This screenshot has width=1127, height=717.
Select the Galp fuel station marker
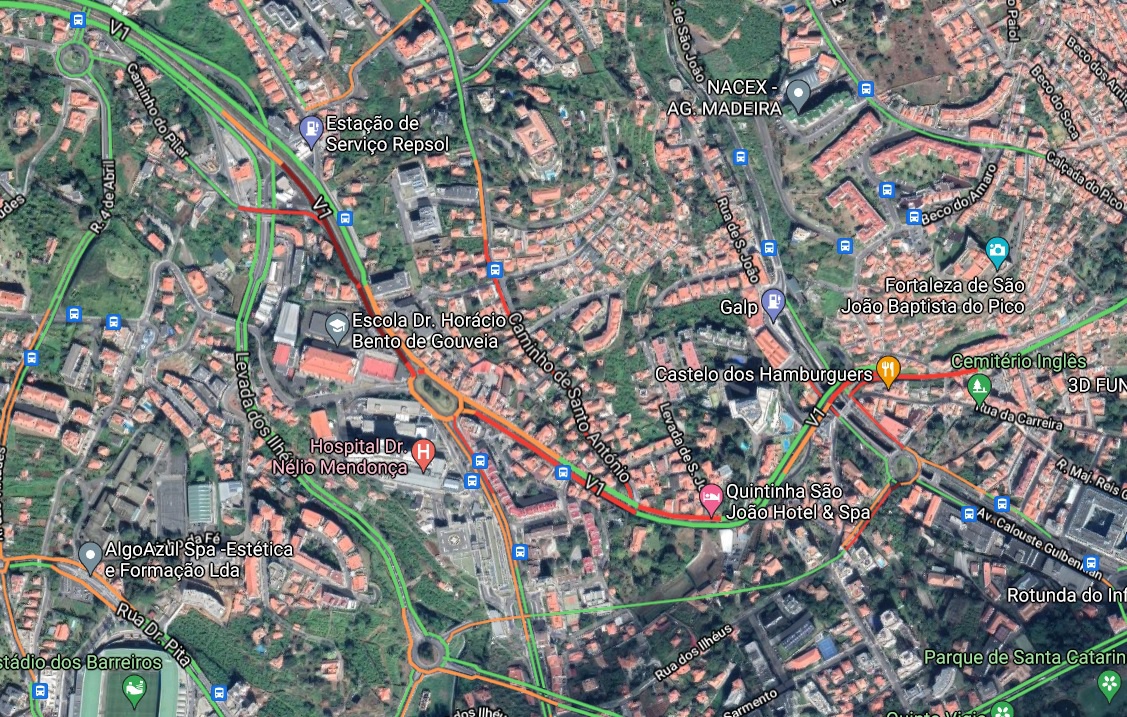773,300
